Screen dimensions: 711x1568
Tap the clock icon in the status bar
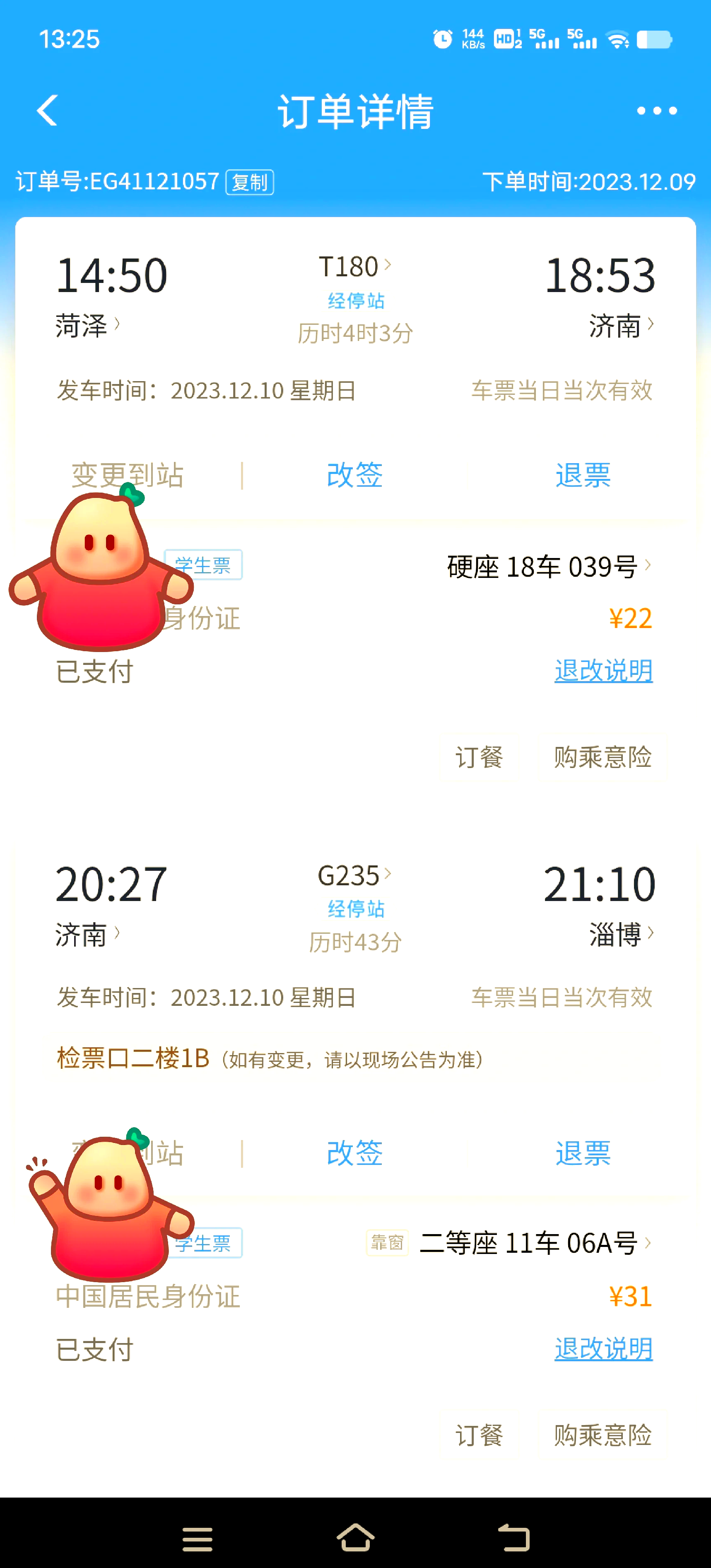pyautogui.click(x=443, y=39)
